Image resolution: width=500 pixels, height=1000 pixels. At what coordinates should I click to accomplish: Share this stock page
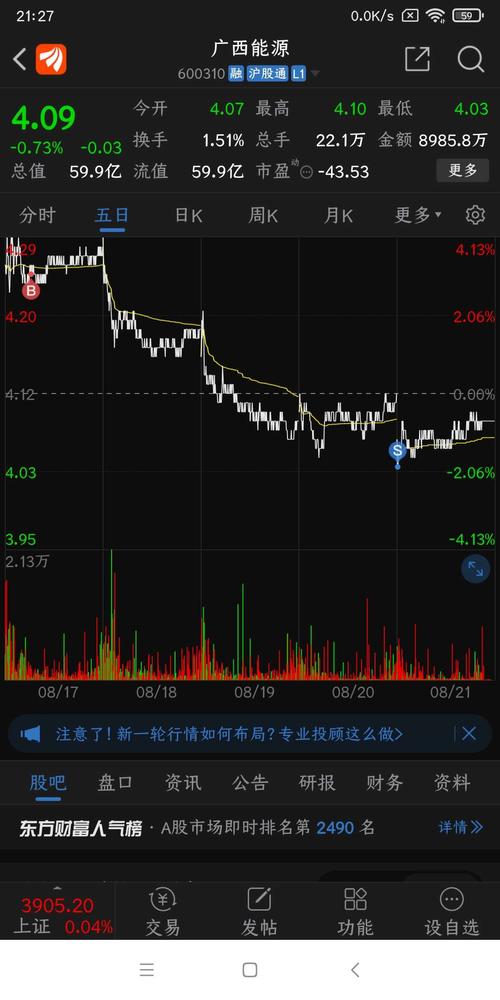click(417, 59)
